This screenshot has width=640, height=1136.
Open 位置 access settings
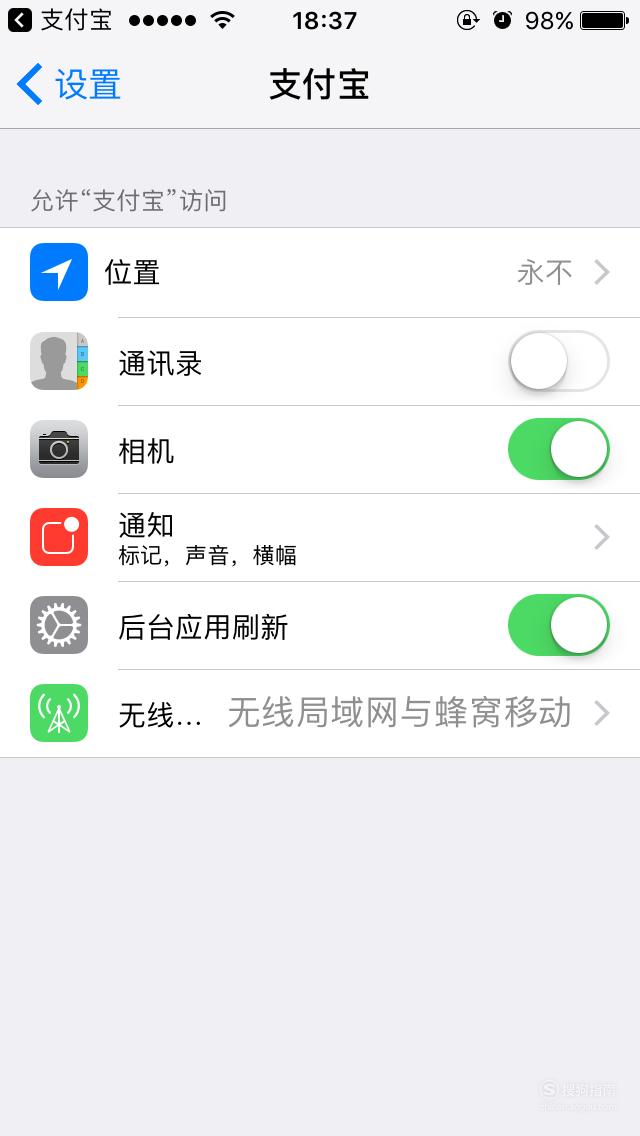pos(320,272)
